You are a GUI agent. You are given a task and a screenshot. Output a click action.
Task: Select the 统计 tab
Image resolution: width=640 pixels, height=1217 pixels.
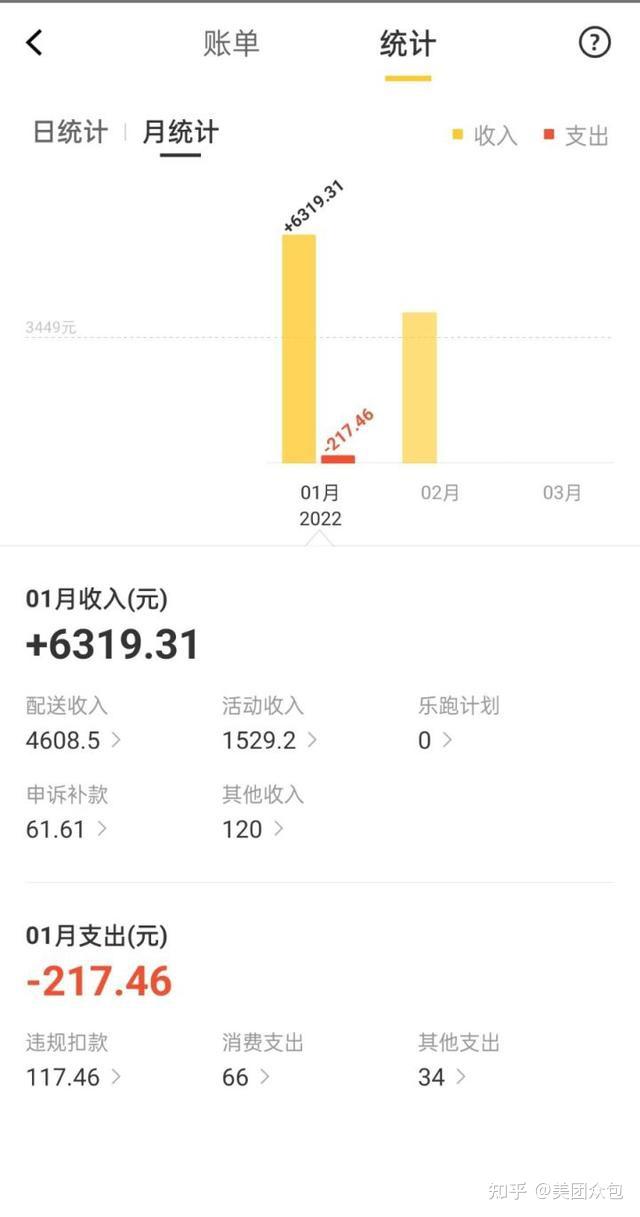(407, 44)
